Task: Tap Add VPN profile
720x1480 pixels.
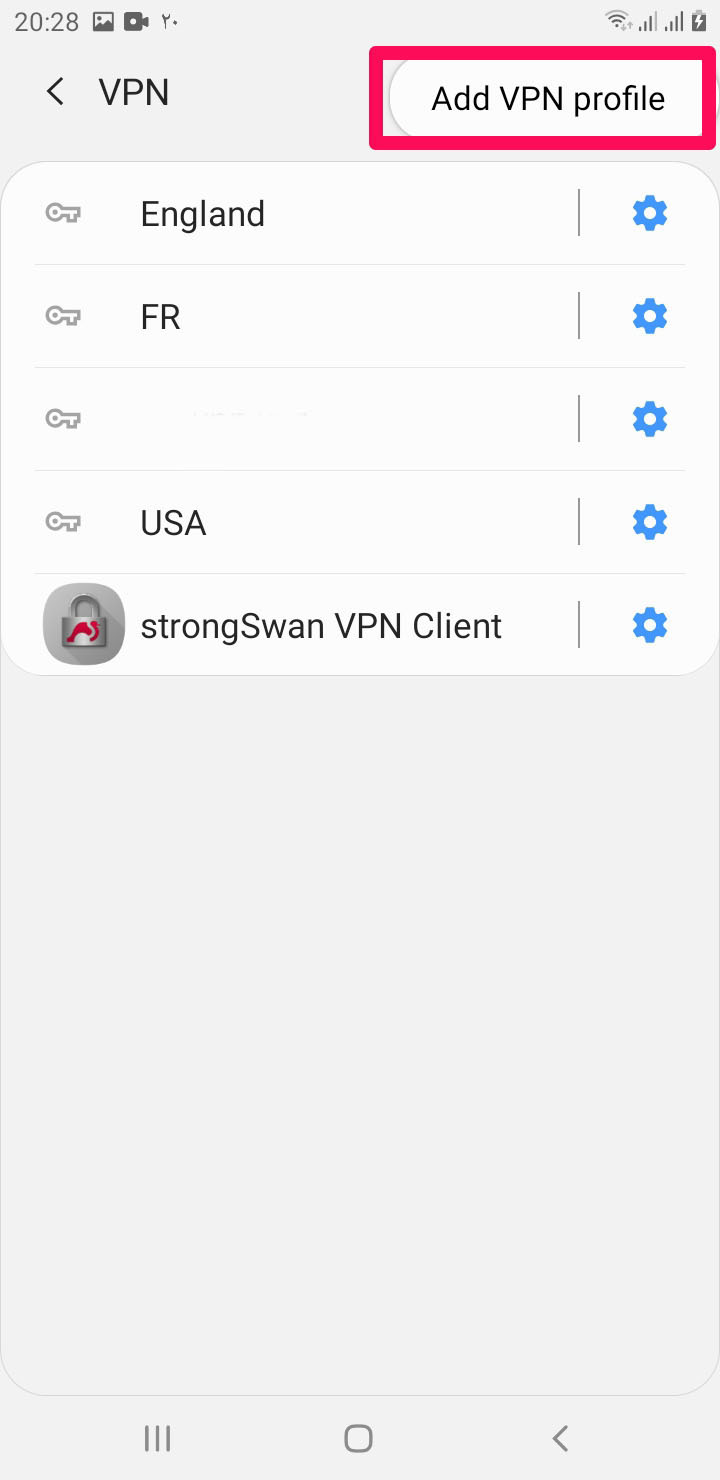Action: pos(547,98)
